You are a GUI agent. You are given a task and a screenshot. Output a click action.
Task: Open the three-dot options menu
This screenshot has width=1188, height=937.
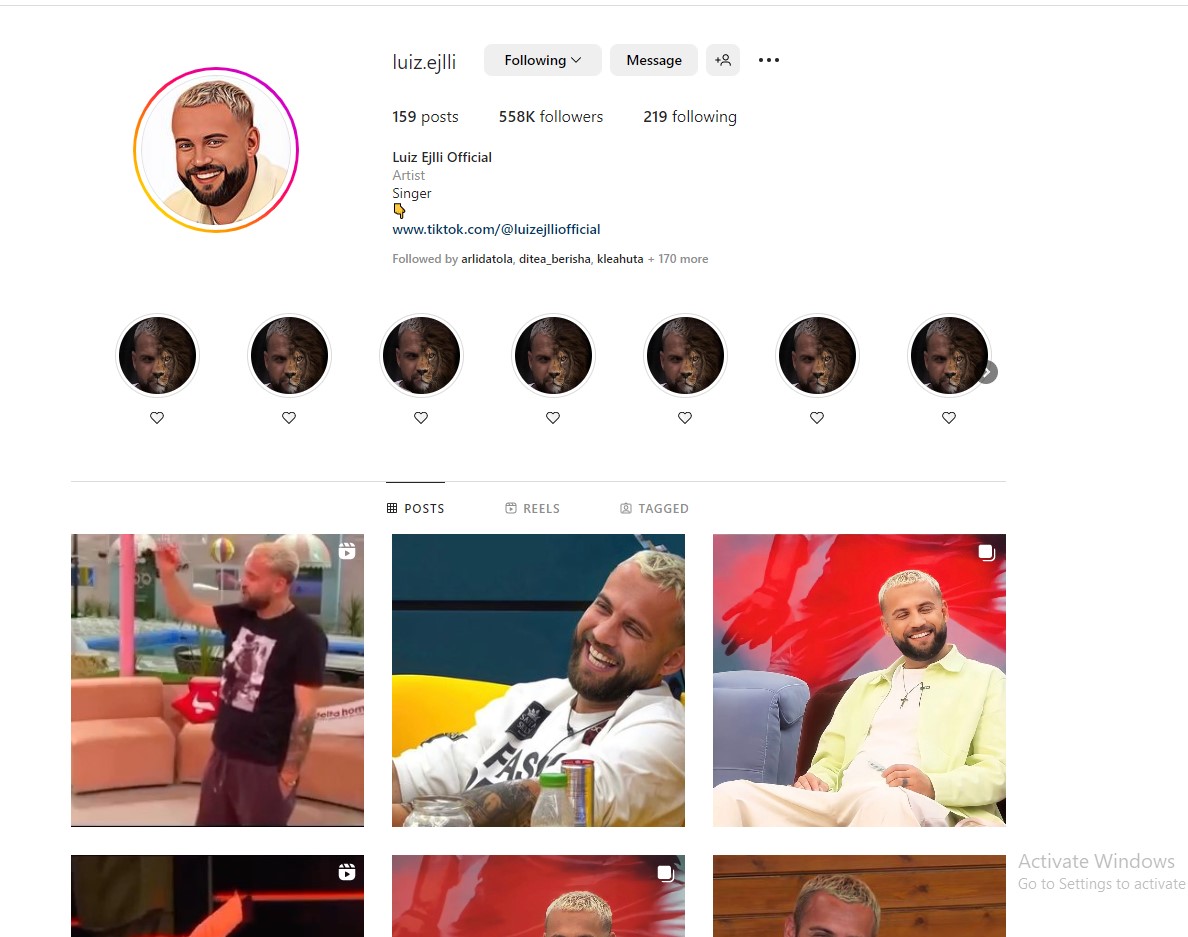tap(768, 60)
